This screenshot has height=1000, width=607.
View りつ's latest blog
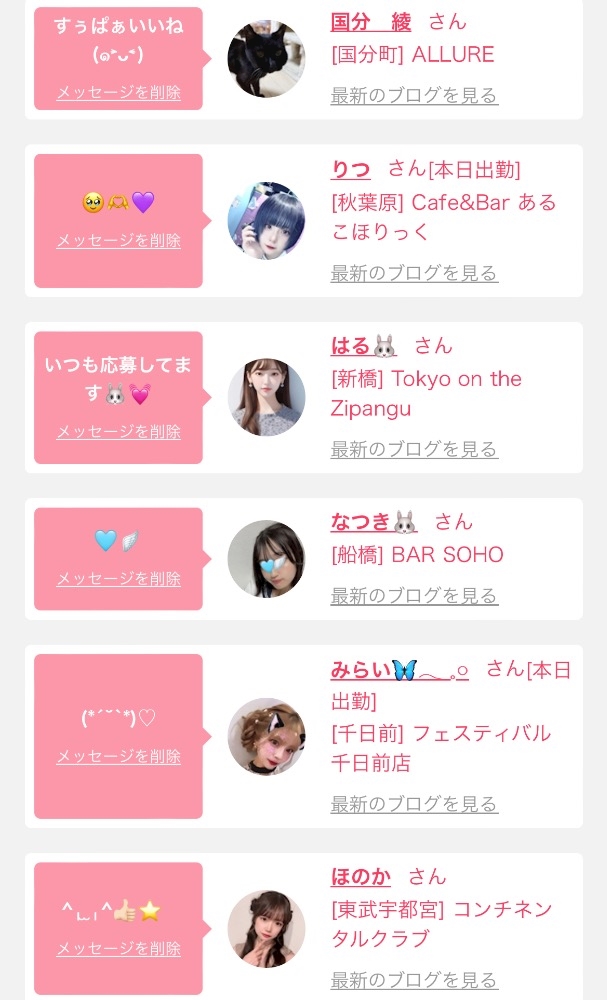414,274
